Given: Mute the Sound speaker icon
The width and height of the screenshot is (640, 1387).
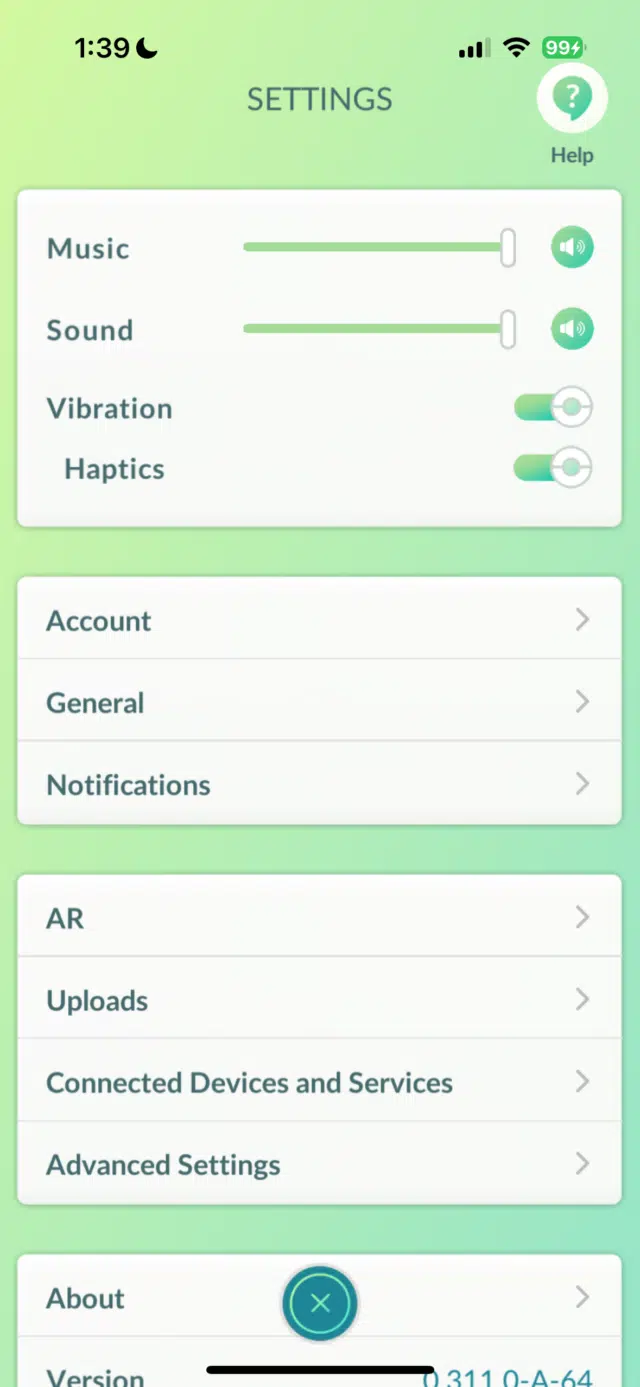Looking at the screenshot, I should (x=572, y=329).
